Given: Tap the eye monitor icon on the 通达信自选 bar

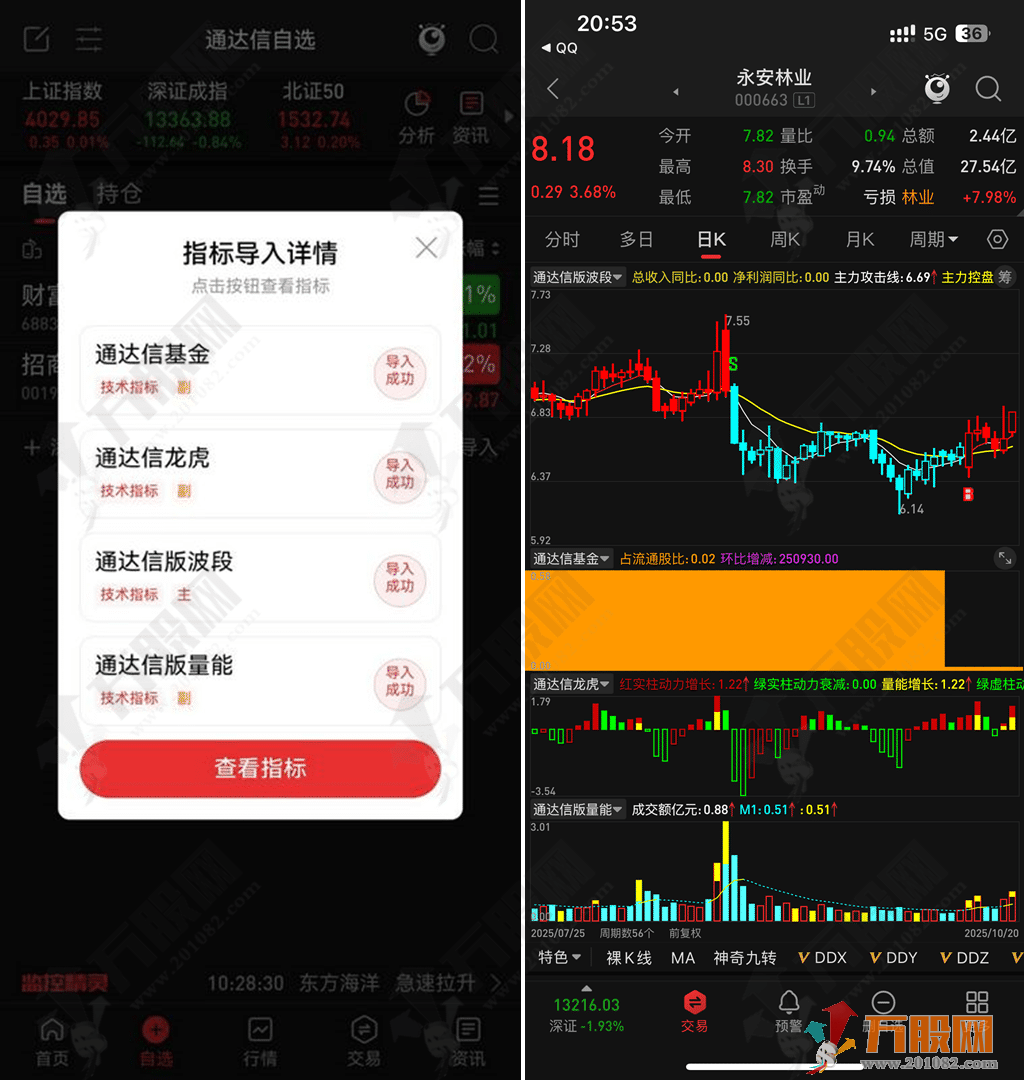Looking at the screenshot, I should (x=430, y=38).
